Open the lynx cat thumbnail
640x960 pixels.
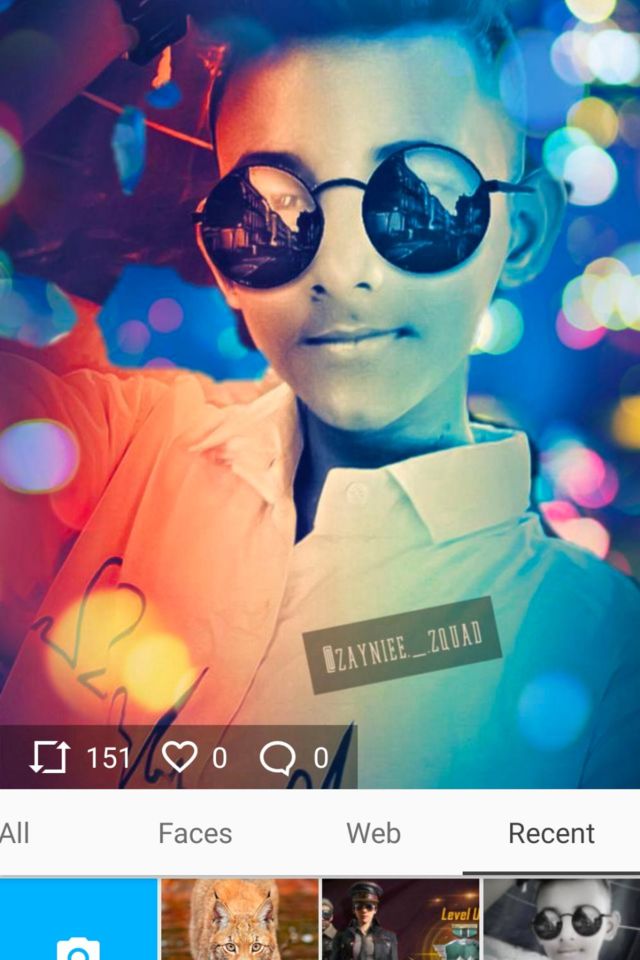point(239,920)
